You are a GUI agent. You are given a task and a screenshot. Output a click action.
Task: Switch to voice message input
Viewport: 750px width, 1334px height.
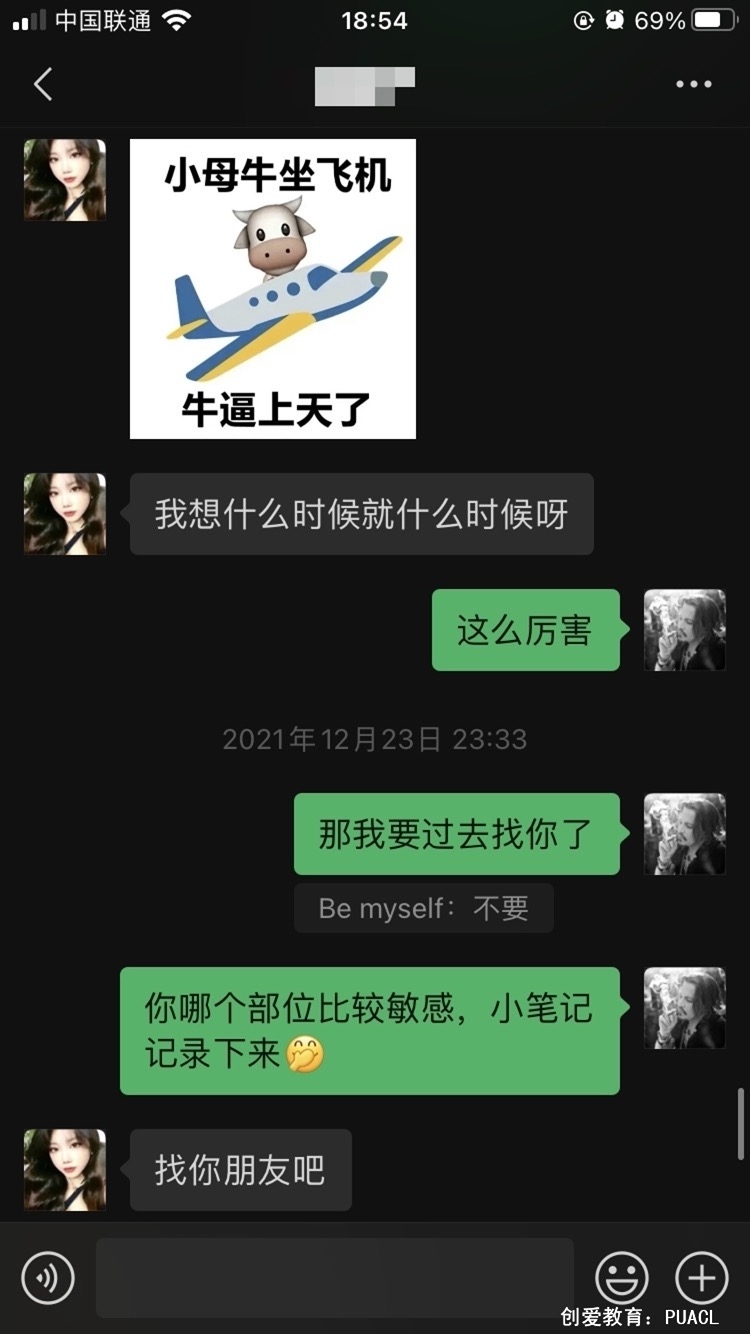coord(48,1277)
